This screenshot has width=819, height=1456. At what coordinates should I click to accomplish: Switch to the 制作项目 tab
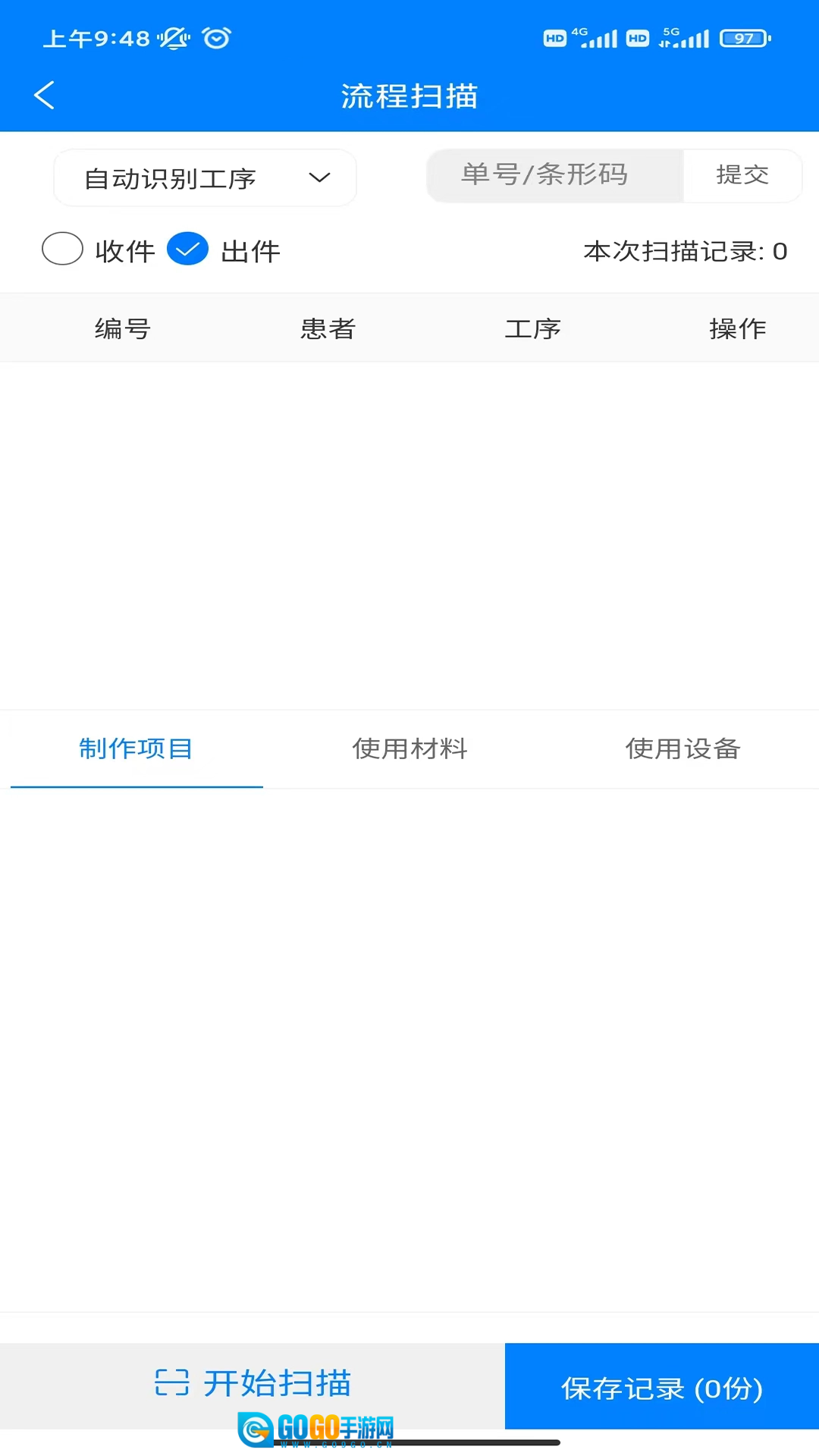pyautogui.click(x=136, y=748)
